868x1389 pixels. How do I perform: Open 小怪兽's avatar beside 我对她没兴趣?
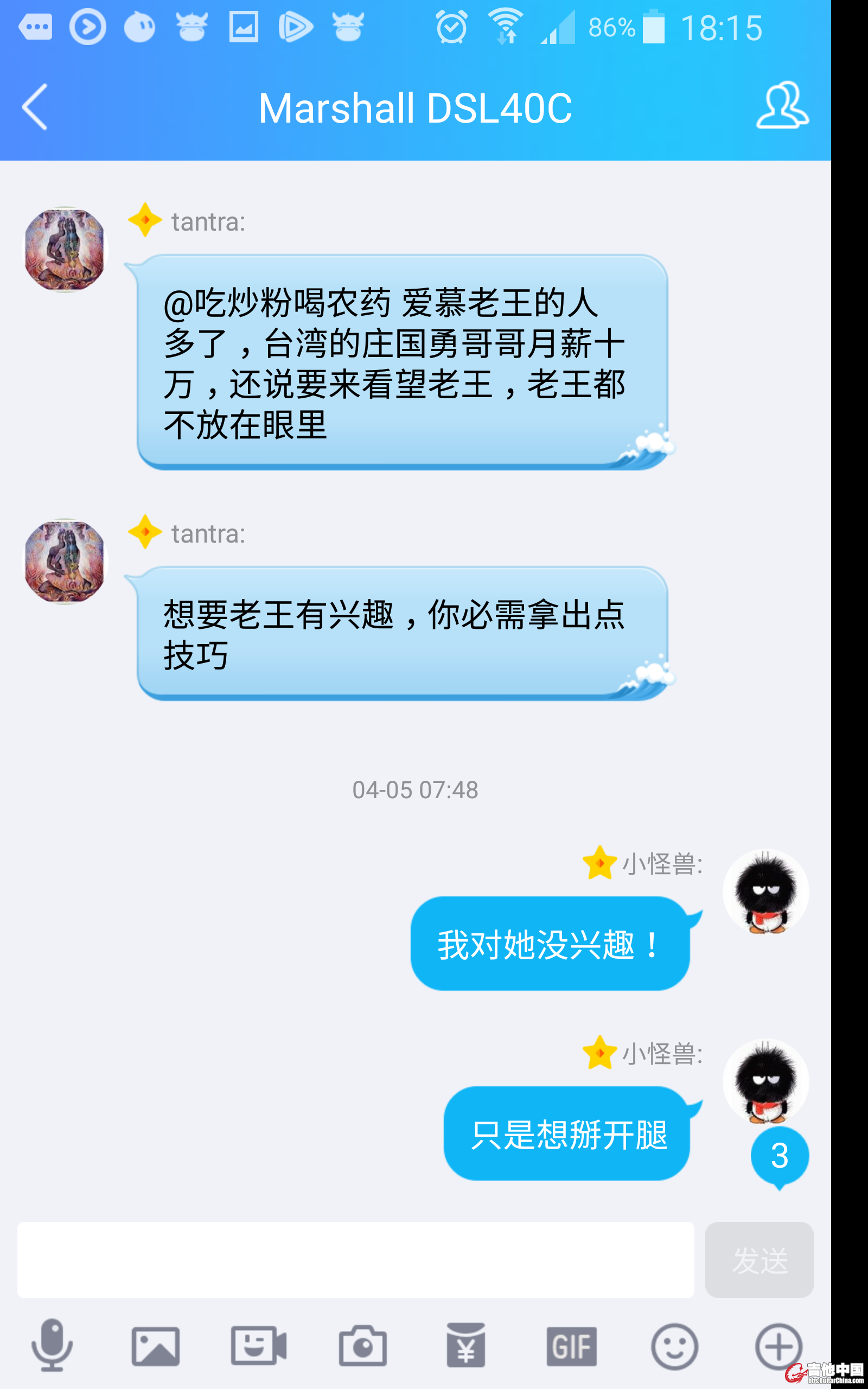click(x=765, y=892)
